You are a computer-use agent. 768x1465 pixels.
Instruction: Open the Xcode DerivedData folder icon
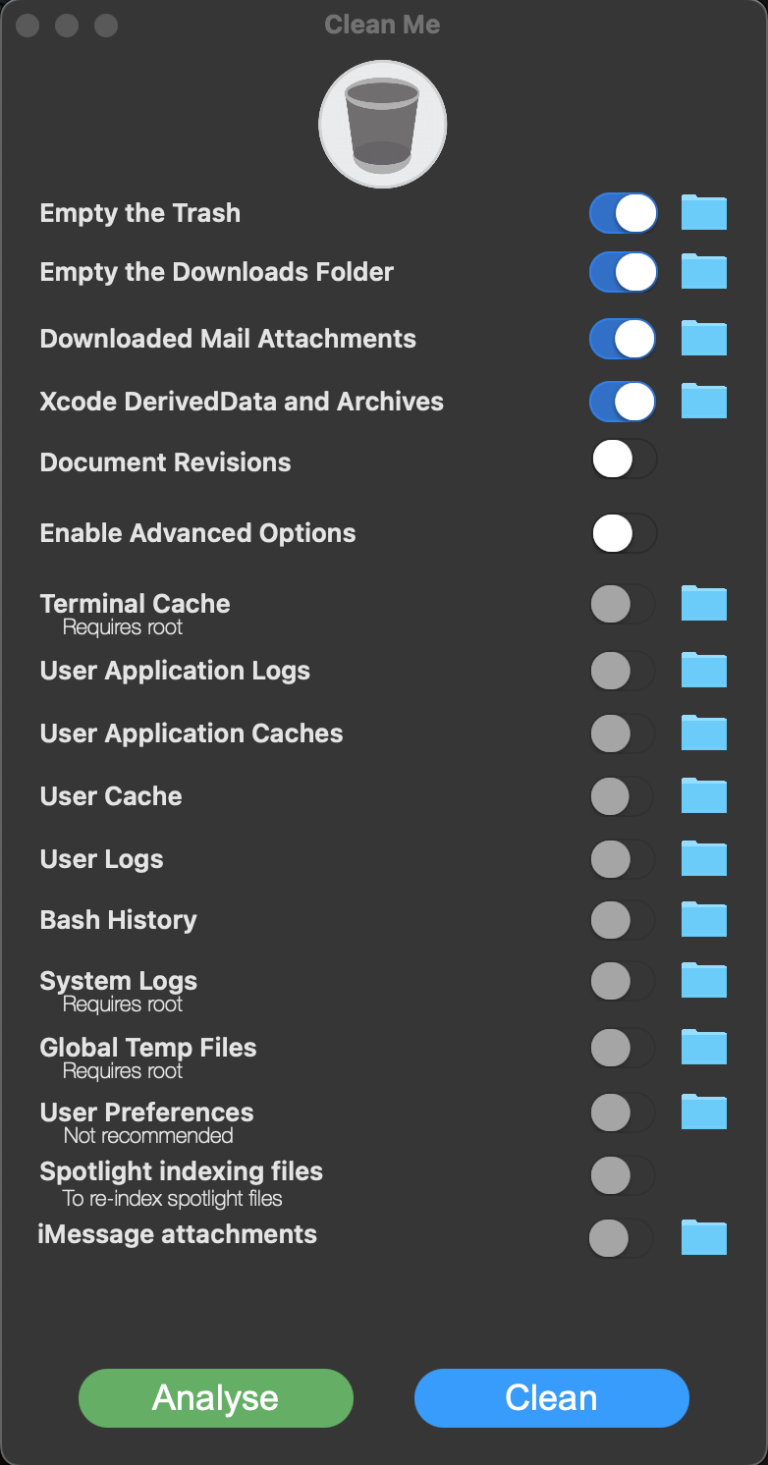[703, 401]
